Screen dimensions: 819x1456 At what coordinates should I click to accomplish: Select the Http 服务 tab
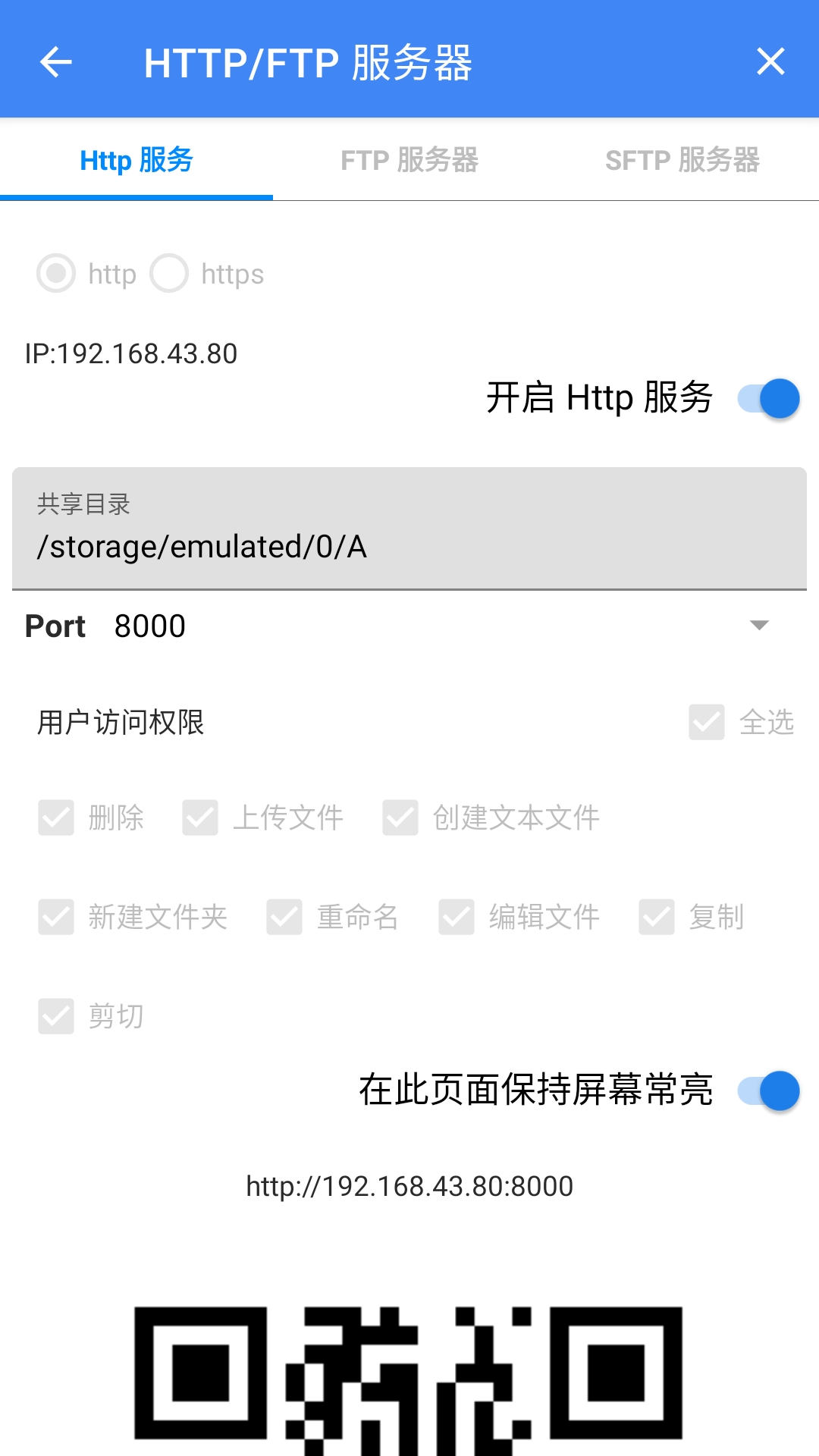(x=136, y=160)
